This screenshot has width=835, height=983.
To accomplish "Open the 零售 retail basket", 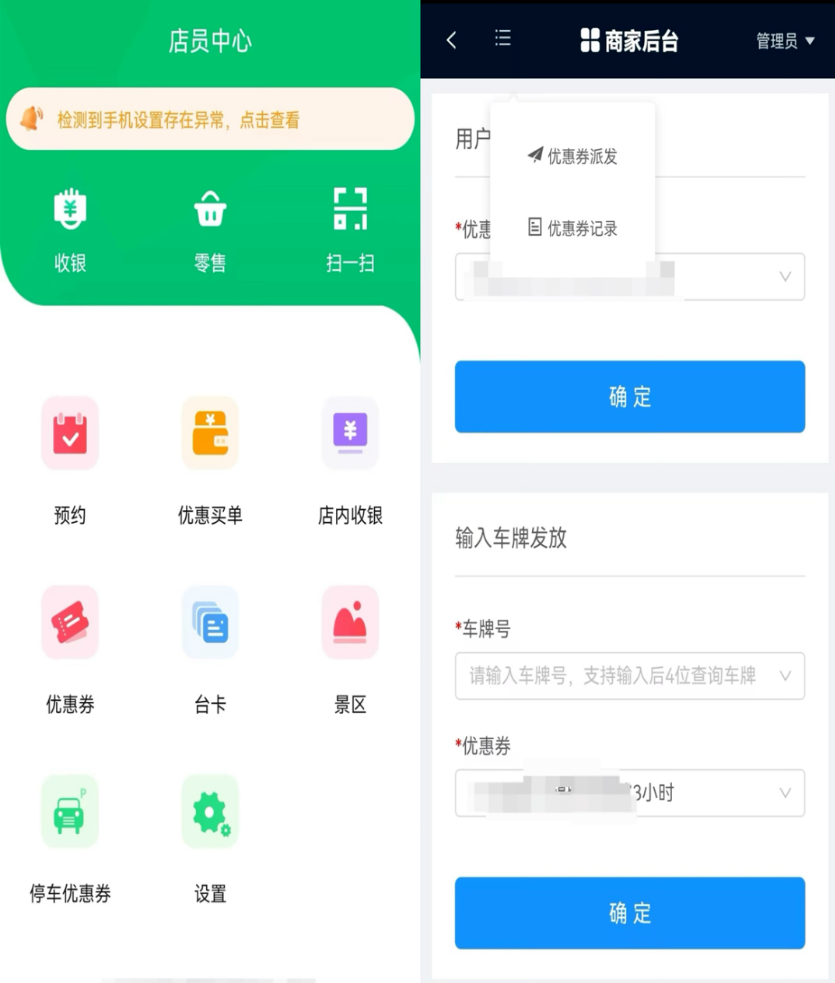I will 210,227.
